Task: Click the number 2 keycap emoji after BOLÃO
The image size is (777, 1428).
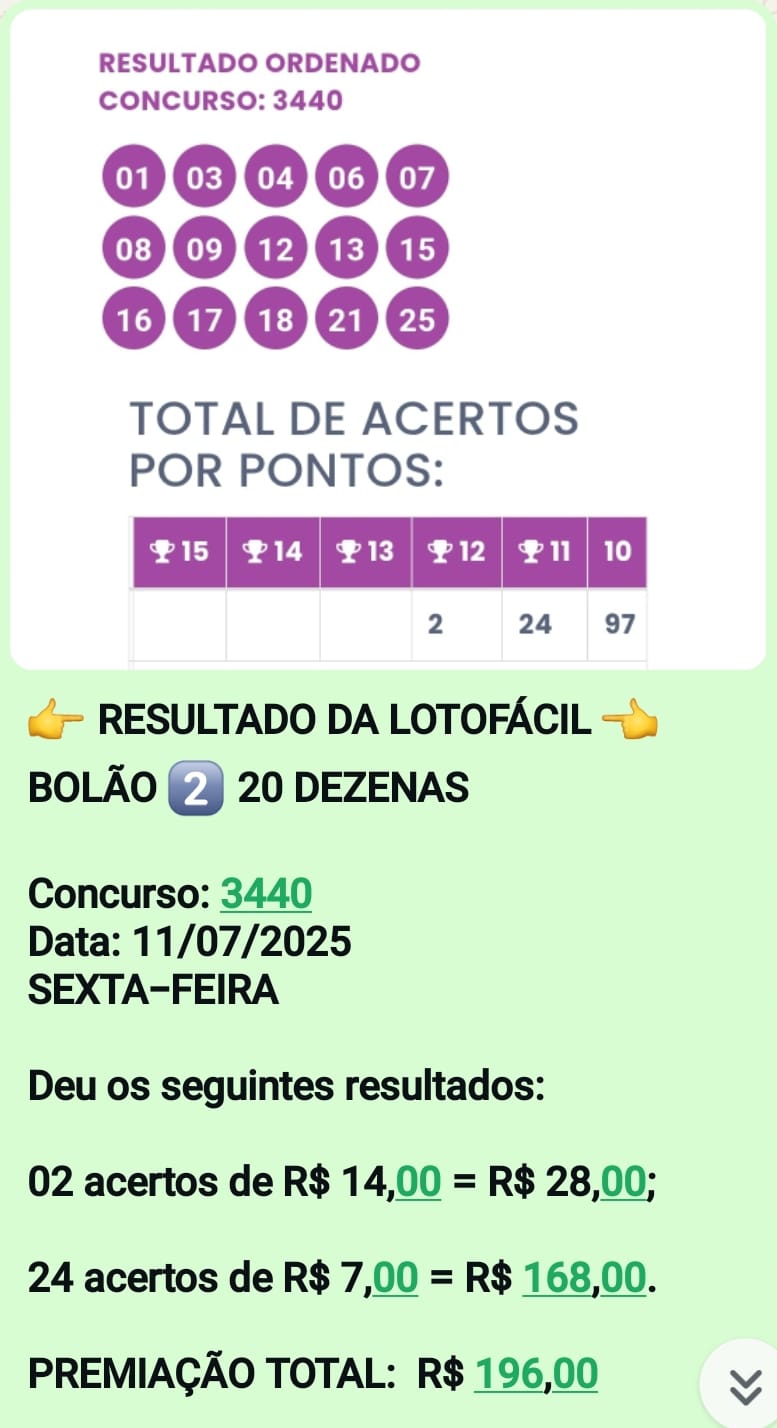Action: pyautogui.click(x=196, y=787)
